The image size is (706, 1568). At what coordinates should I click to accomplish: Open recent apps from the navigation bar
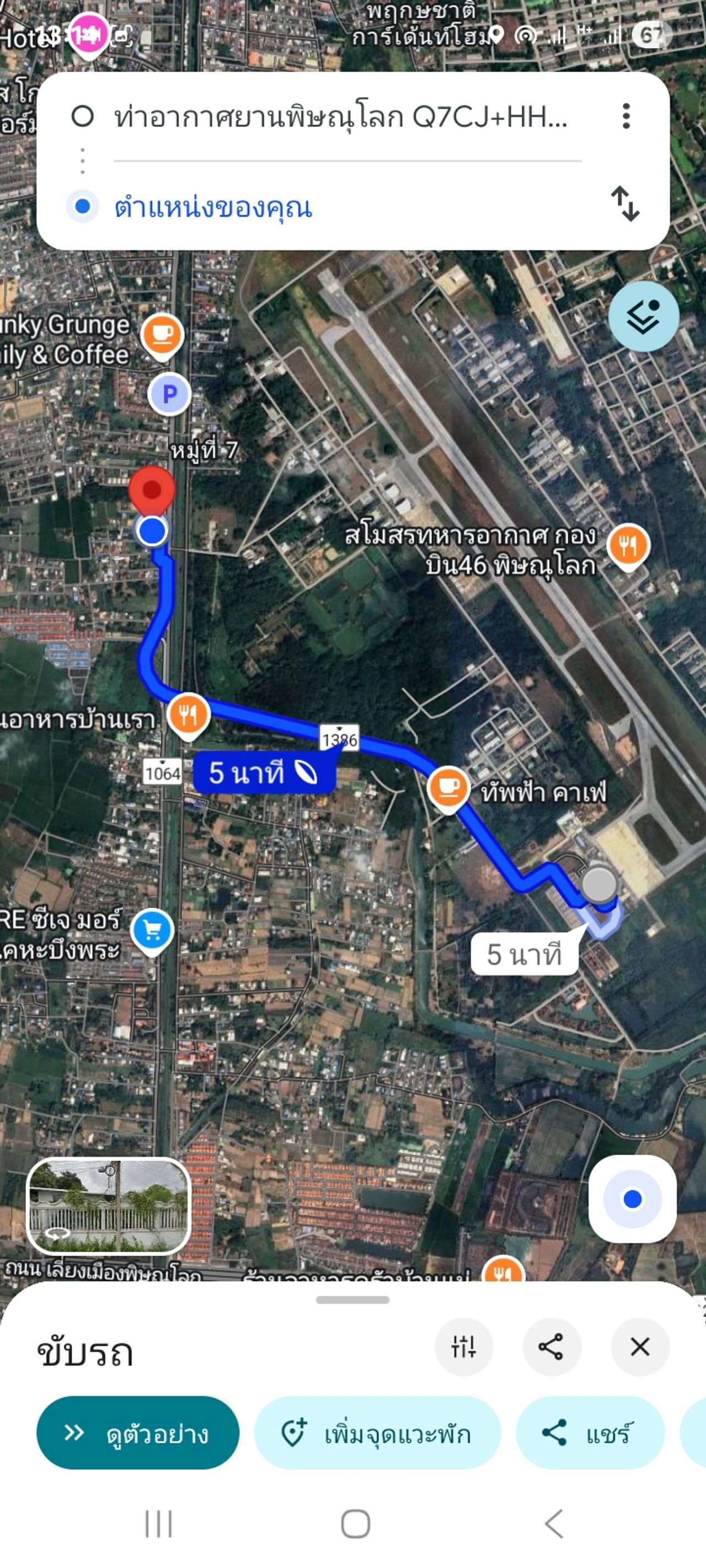click(x=158, y=1523)
